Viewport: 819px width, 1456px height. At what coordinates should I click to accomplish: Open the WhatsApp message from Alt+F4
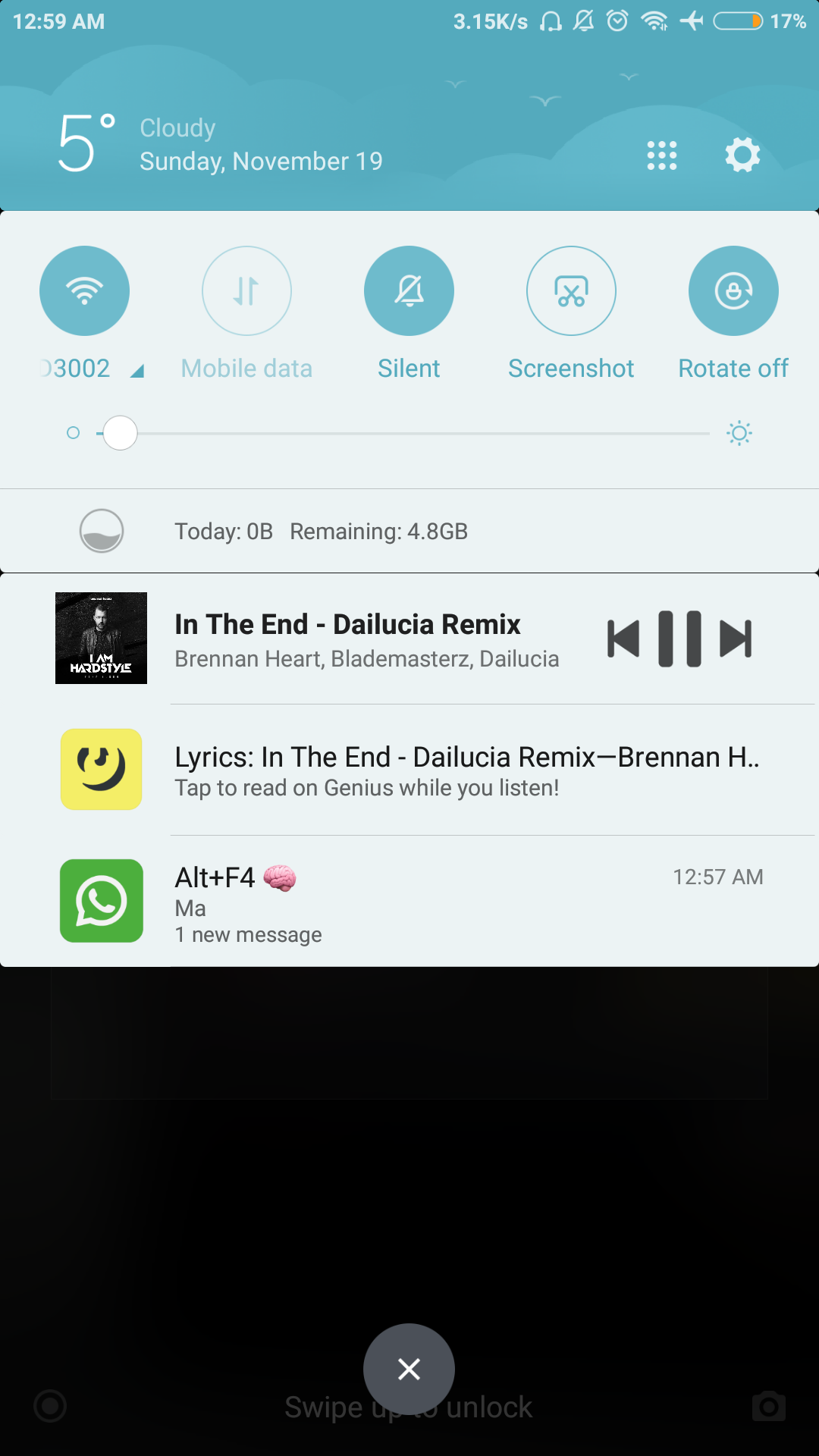coord(409,901)
